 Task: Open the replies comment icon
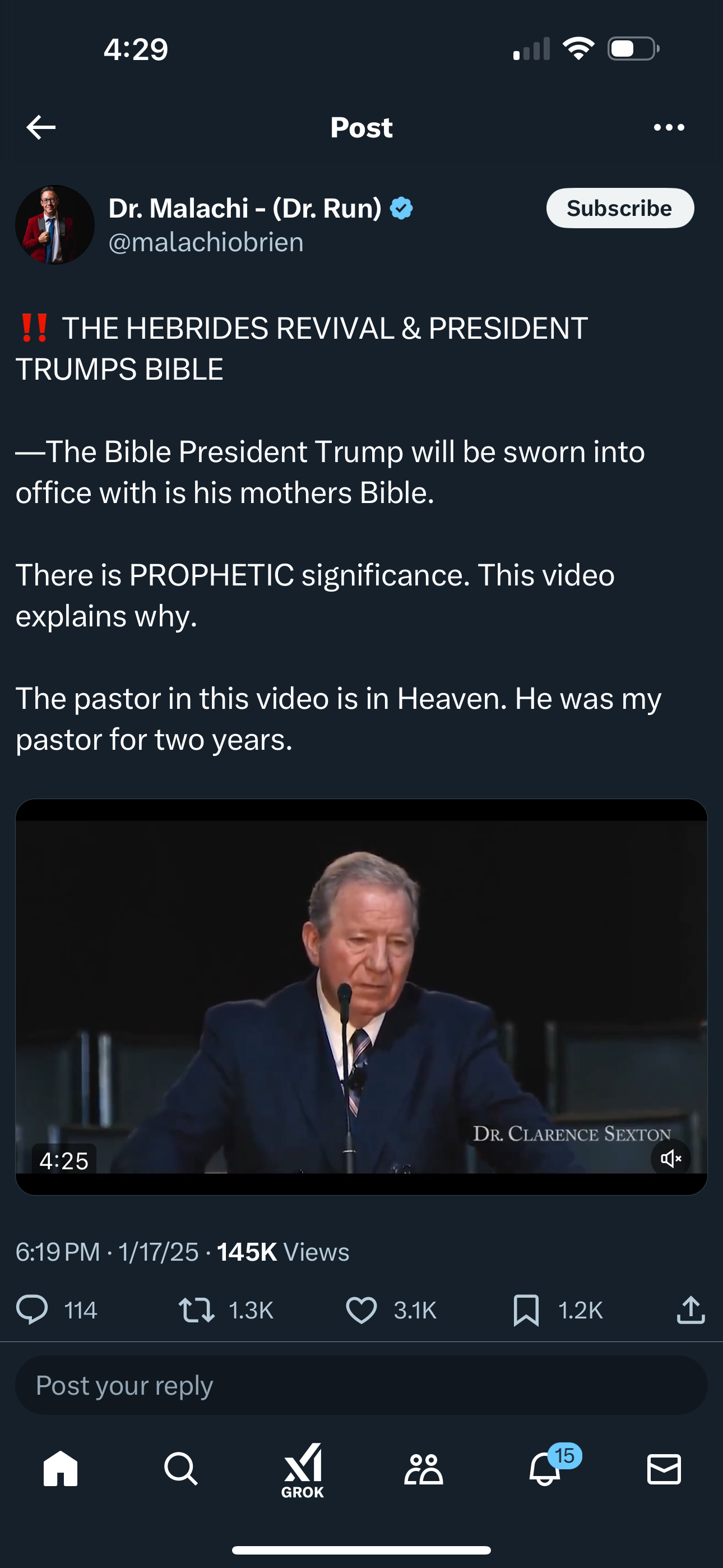31,1310
